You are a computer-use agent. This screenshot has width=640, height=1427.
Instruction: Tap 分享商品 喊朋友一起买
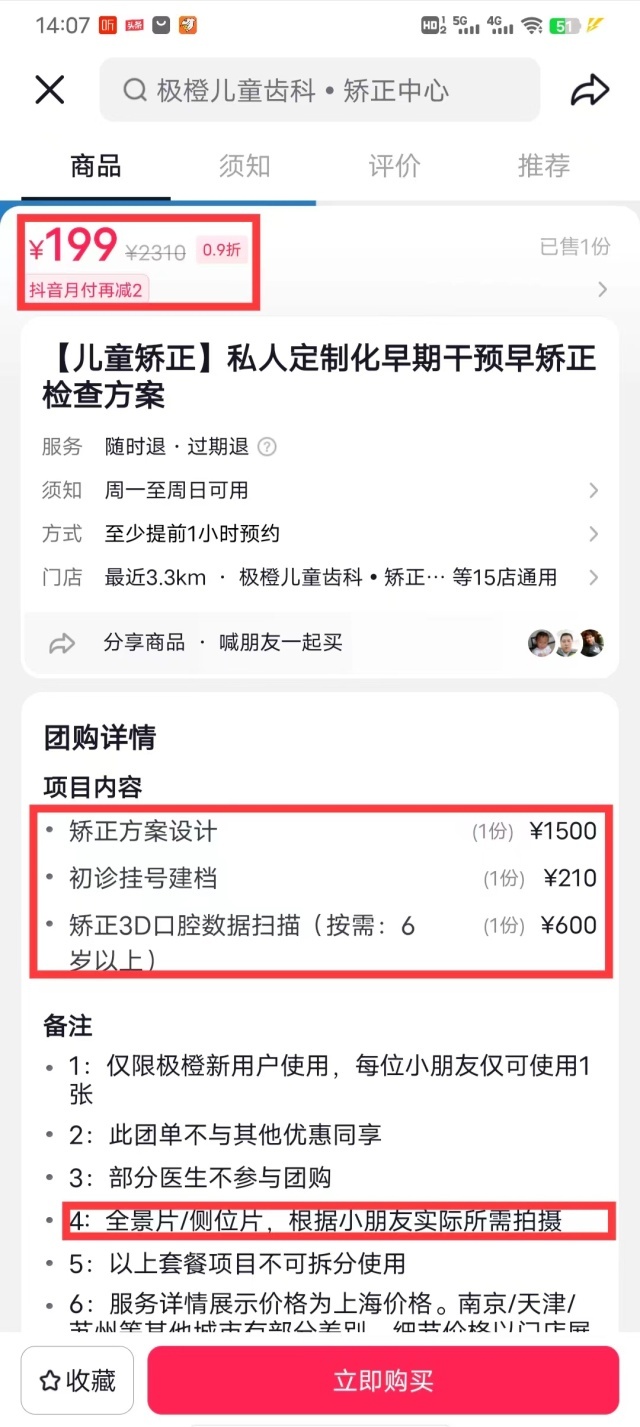(222, 642)
